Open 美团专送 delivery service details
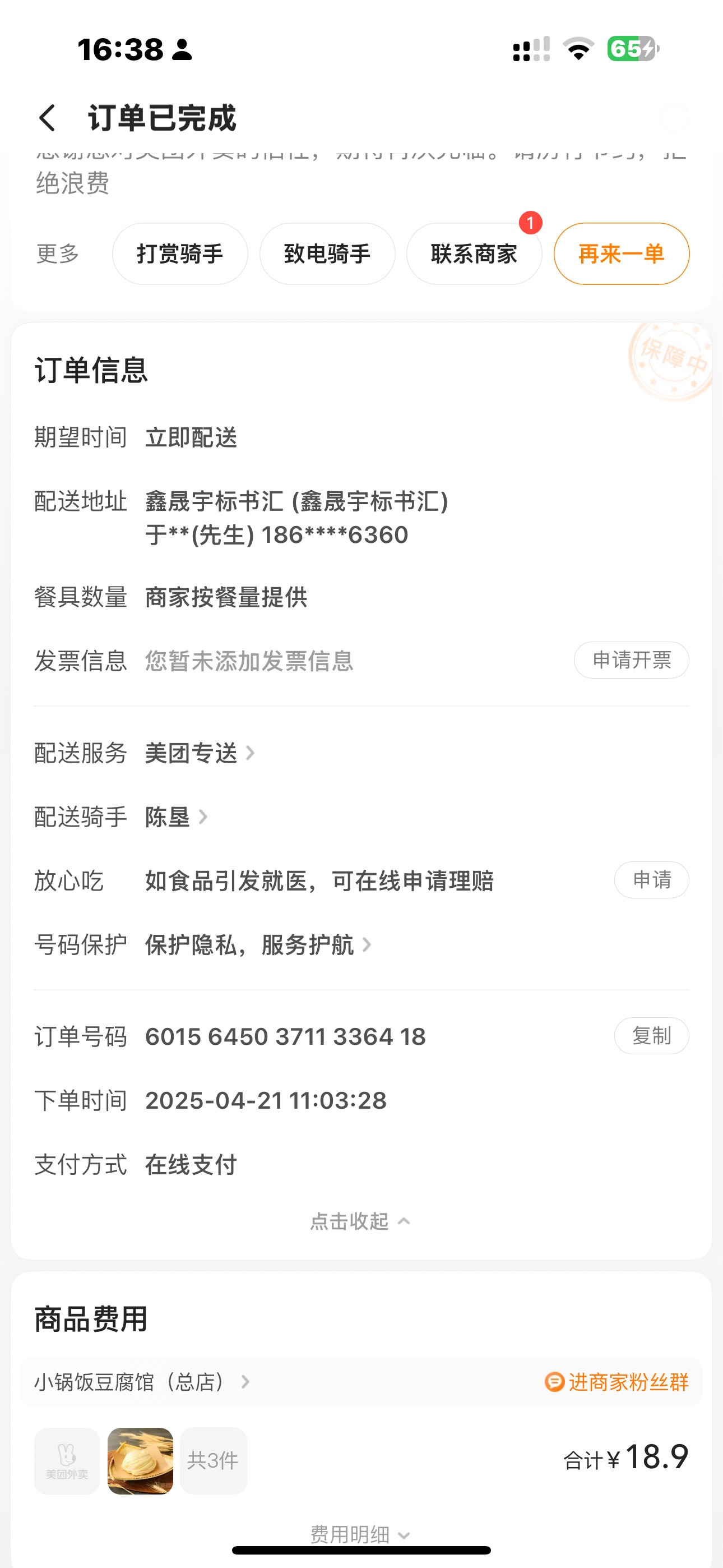Image resolution: width=723 pixels, height=1568 pixels. [198, 753]
